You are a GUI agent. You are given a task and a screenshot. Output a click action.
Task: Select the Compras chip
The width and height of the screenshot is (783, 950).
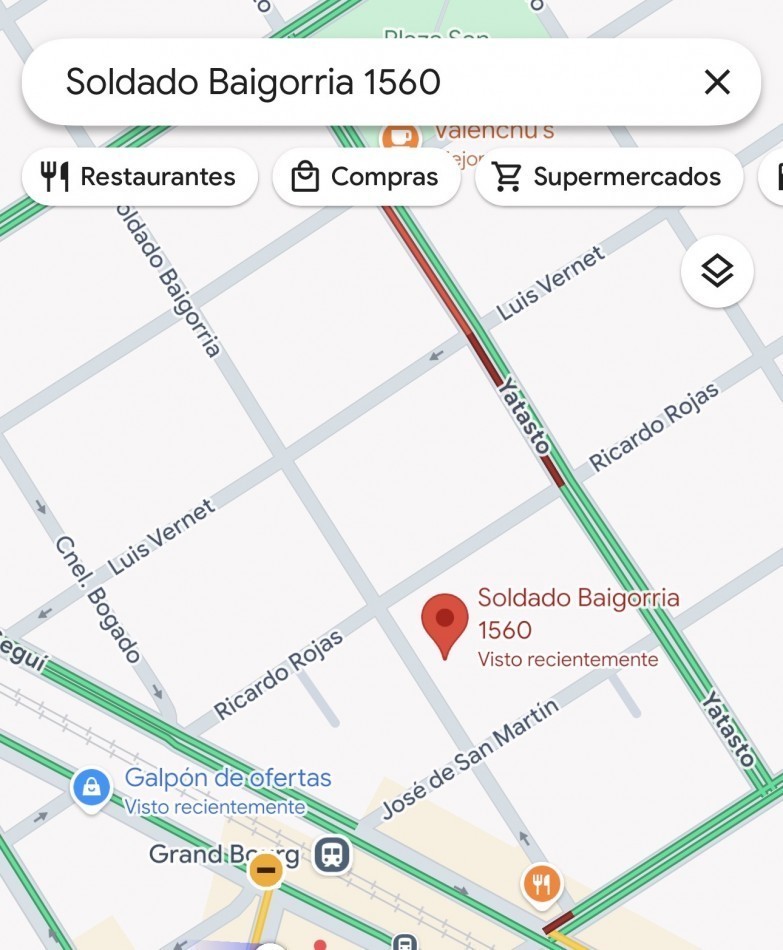click(x=366, y=177)
